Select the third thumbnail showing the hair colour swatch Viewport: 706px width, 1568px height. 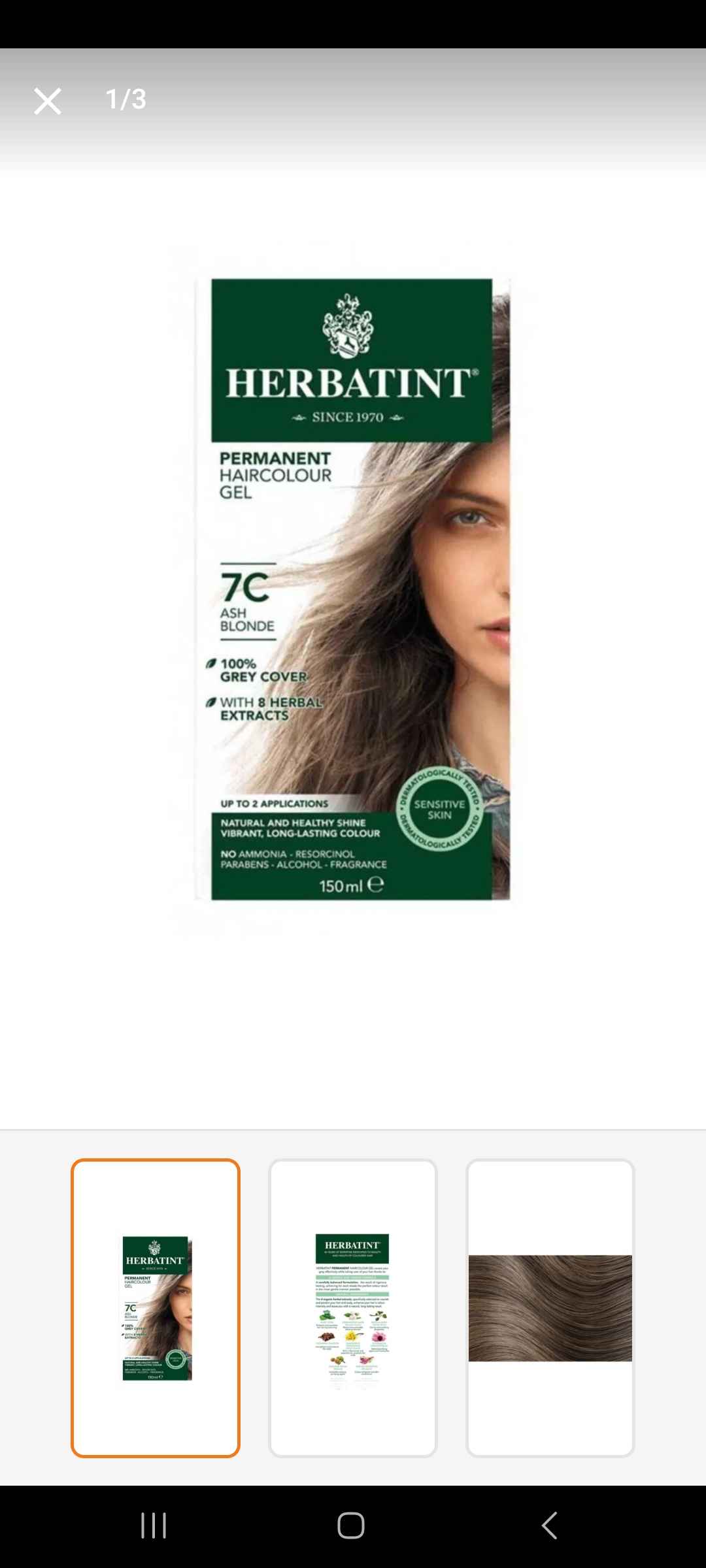pyautogui.click(x=550, y=1308)
